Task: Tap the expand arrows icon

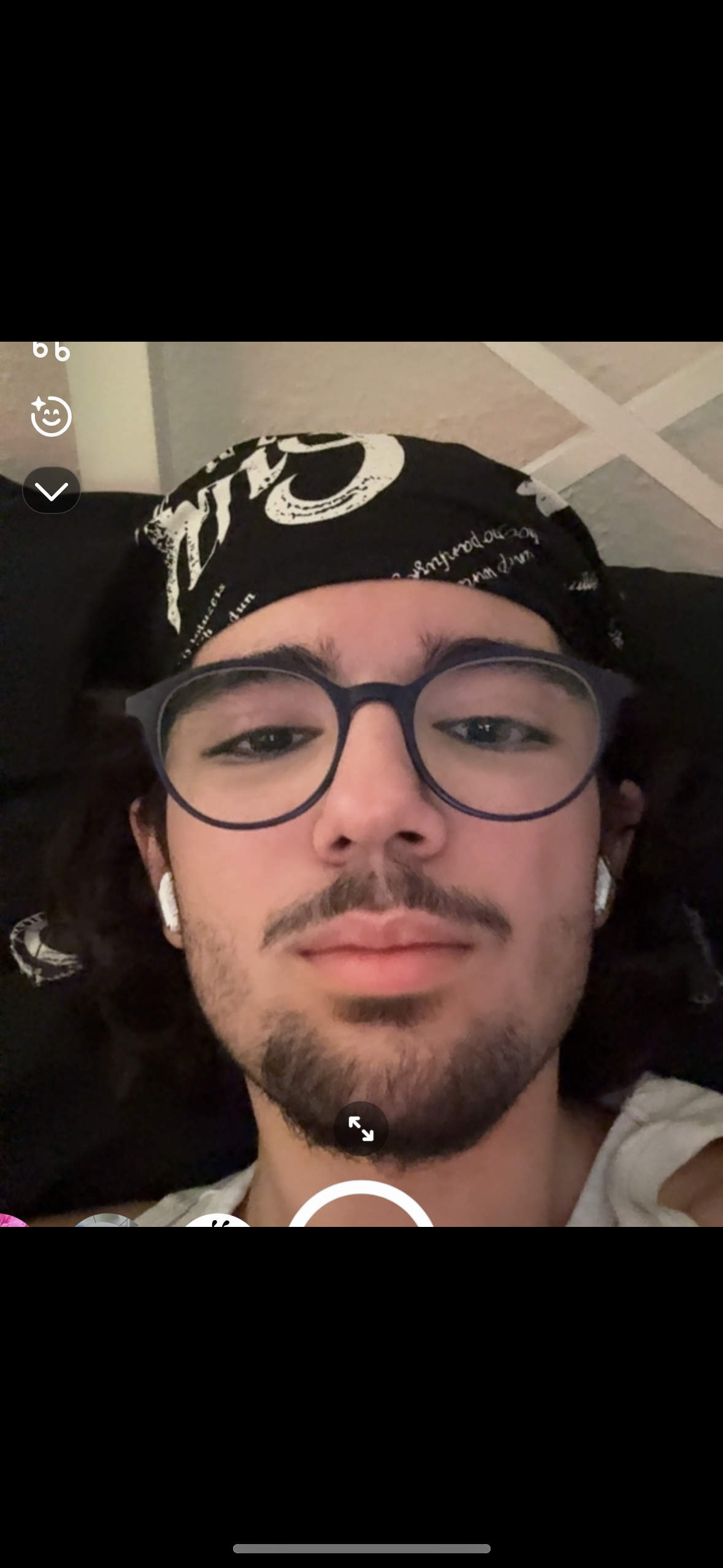Action: tap(361, 1129)
